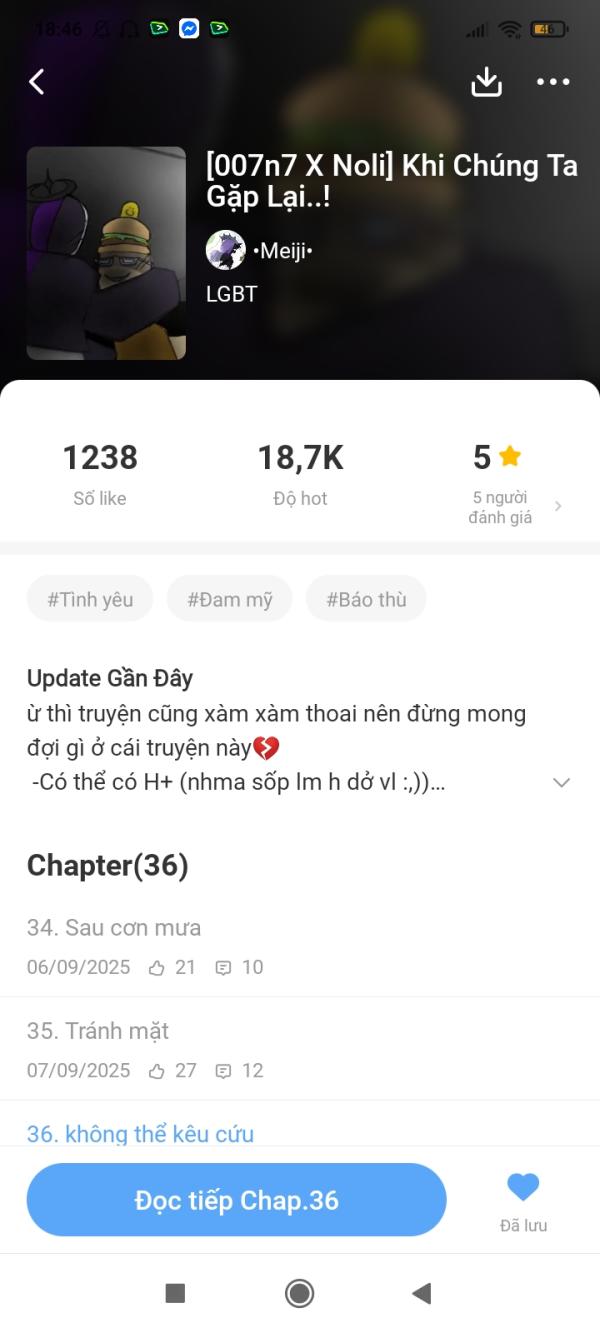Viewport: 600px width, 1333px height.
Task: Open the three-dot overflow menu
Action: click(x=553, y=82)
